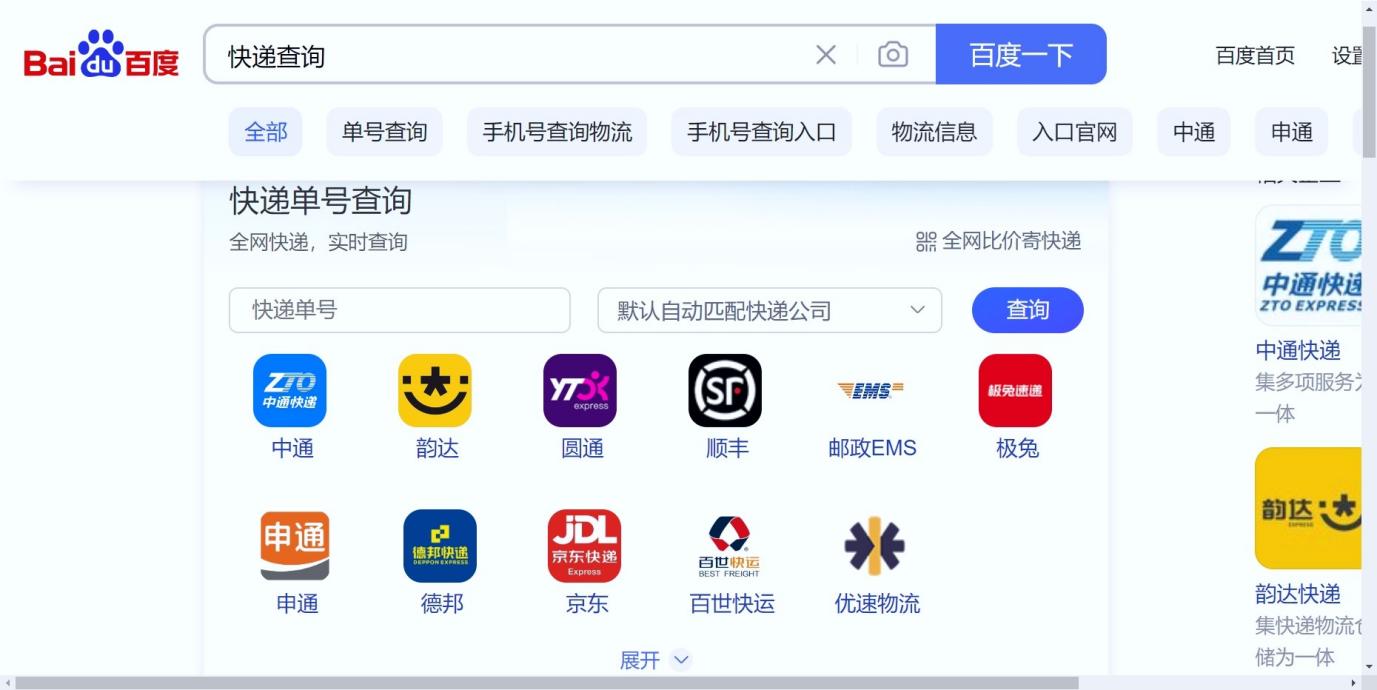Open camera image search
This screenshot has width=1377, height=690.
coord(893,55)
